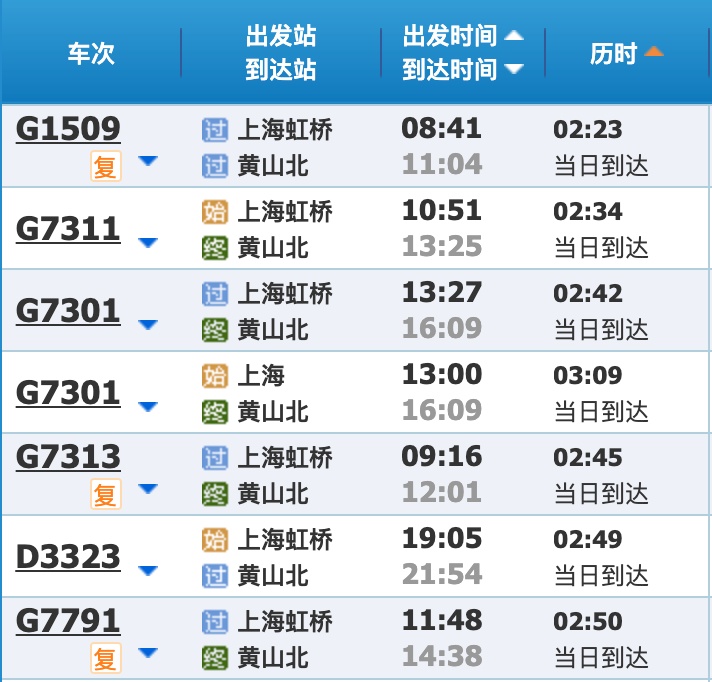Expand the arrow under G1509
712x682 pixels.
(148, 161)
